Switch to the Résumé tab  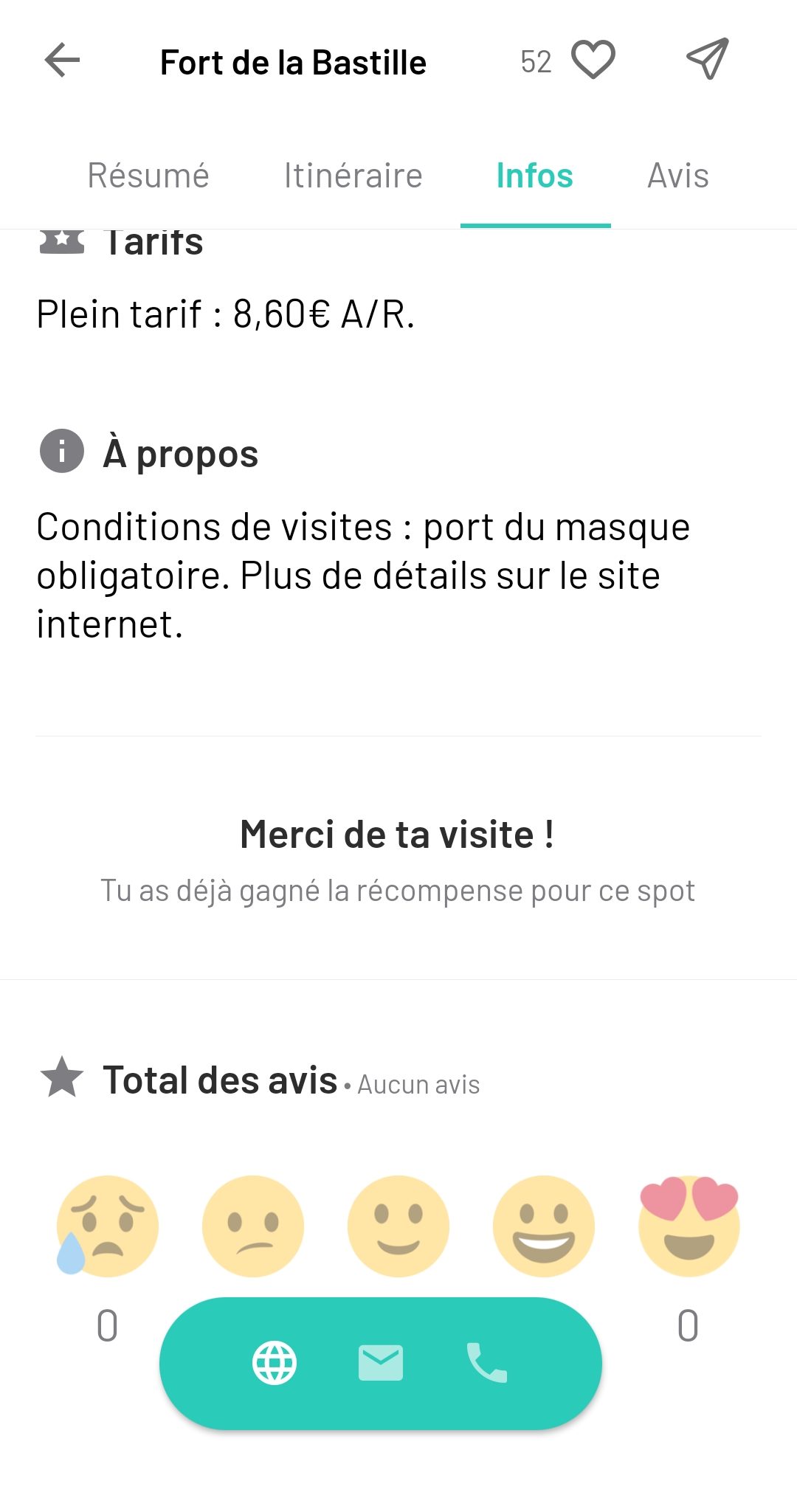tap(148, 176)
